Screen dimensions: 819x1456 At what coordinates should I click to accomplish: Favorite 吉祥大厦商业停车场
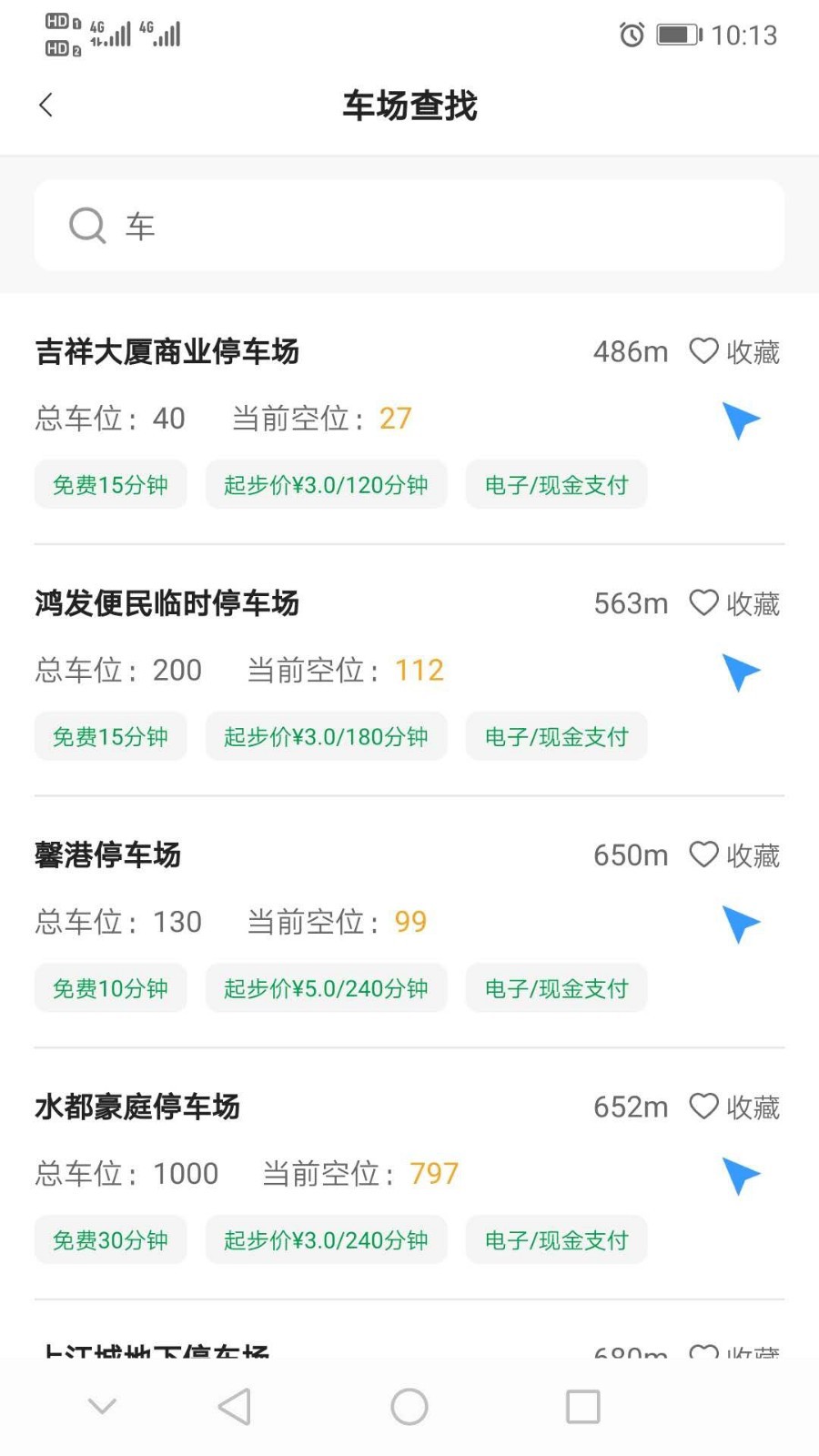click(733, 351)
